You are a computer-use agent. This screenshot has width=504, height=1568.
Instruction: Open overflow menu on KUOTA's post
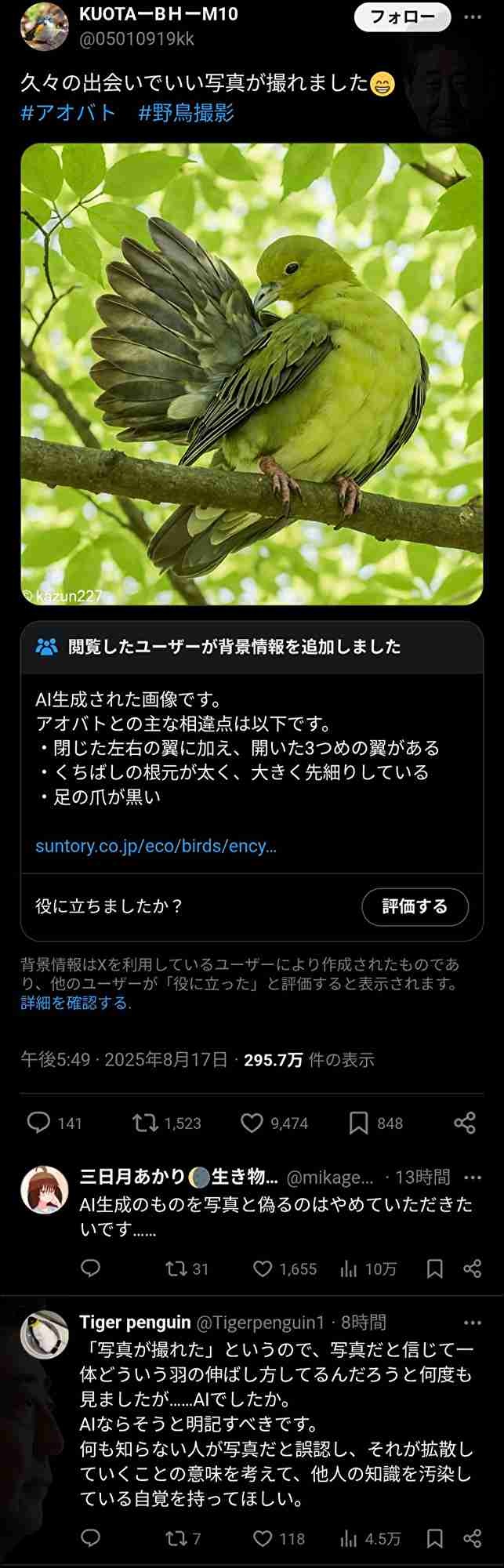473,17
